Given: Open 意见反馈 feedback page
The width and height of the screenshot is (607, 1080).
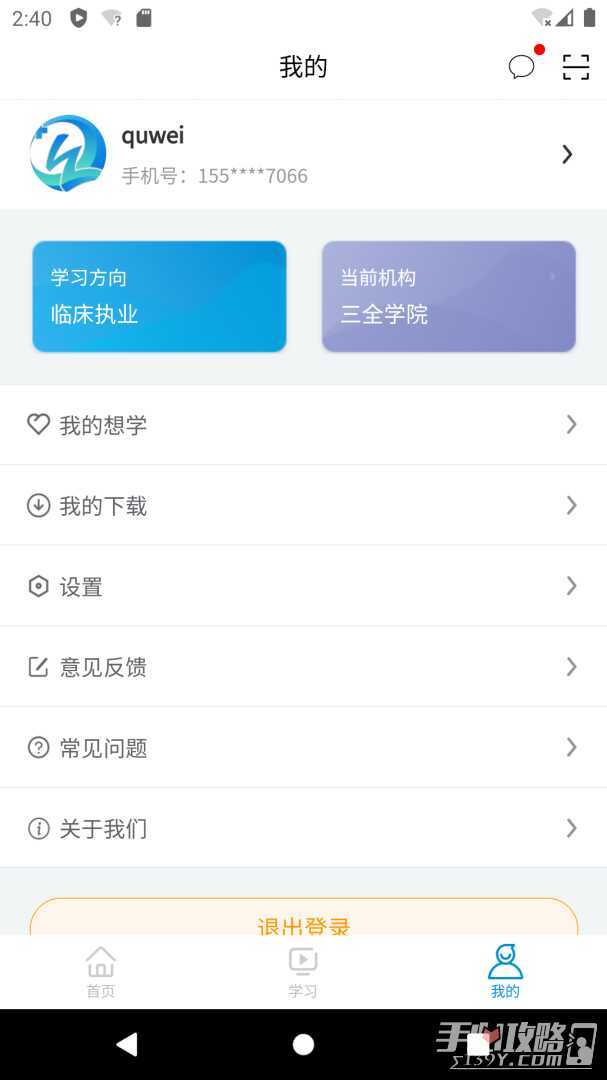Looking at the screenshot, I should tap(303, 667).
